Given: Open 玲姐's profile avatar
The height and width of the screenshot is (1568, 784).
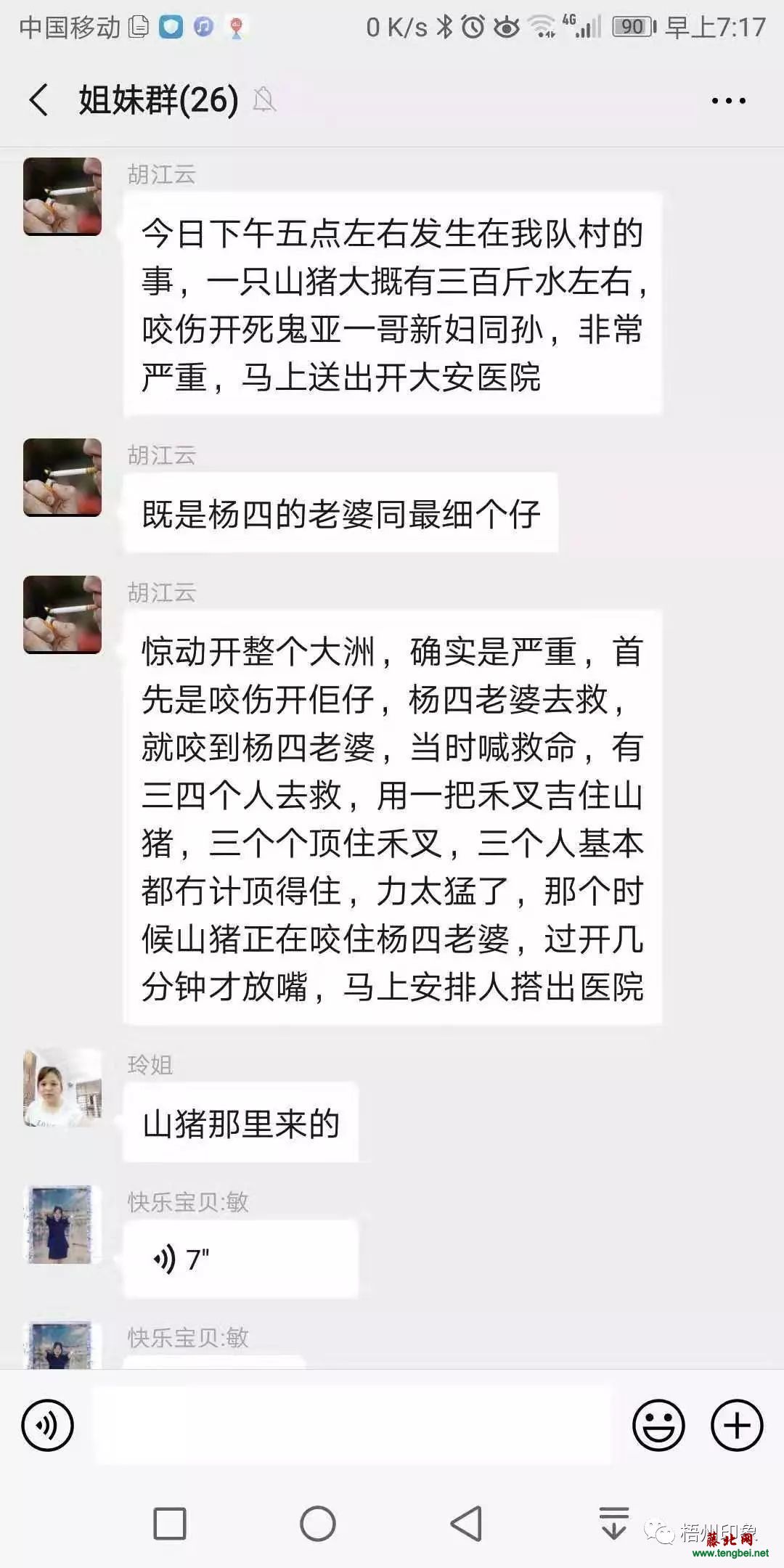Looking at the screenshot, I should [x=62, y=1087].
